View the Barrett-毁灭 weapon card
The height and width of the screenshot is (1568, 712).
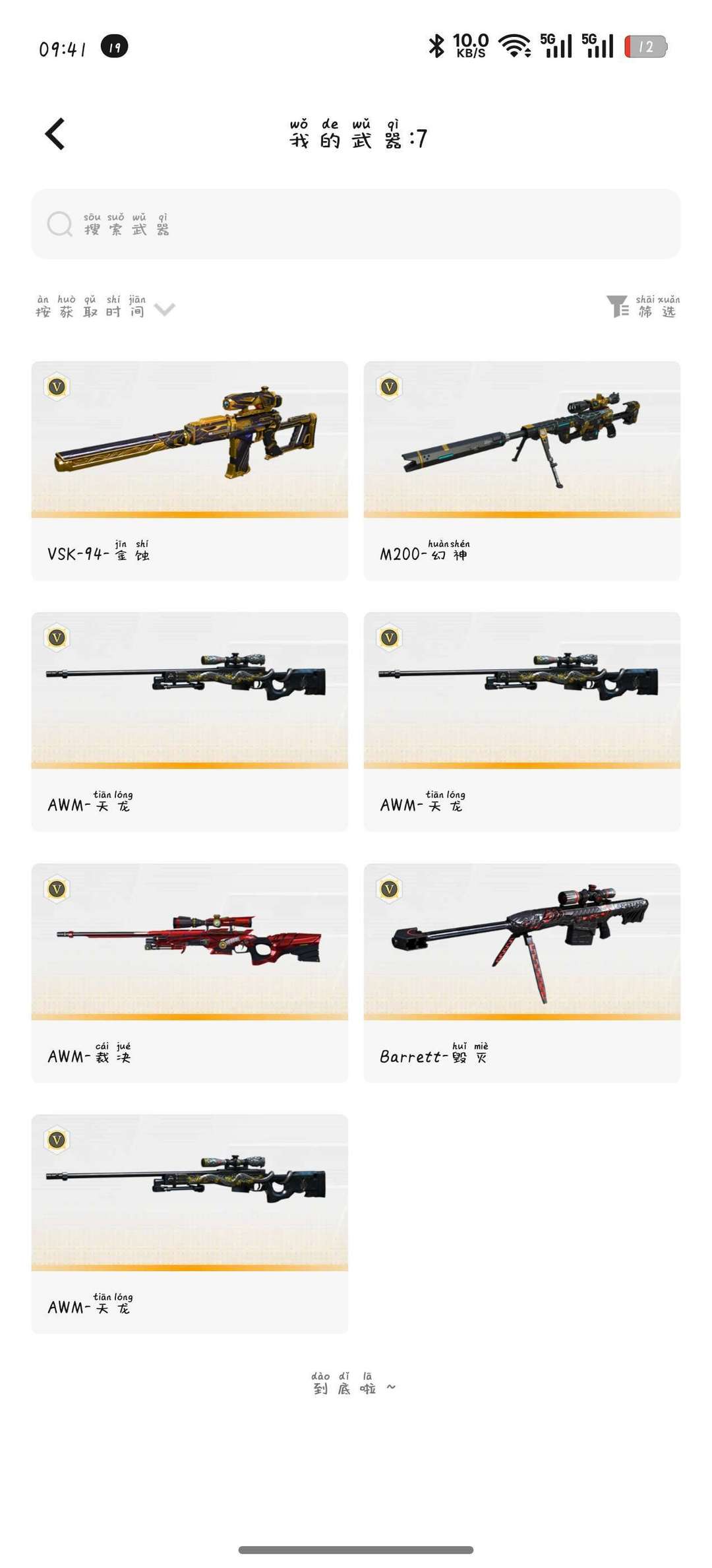click(521, 972)
